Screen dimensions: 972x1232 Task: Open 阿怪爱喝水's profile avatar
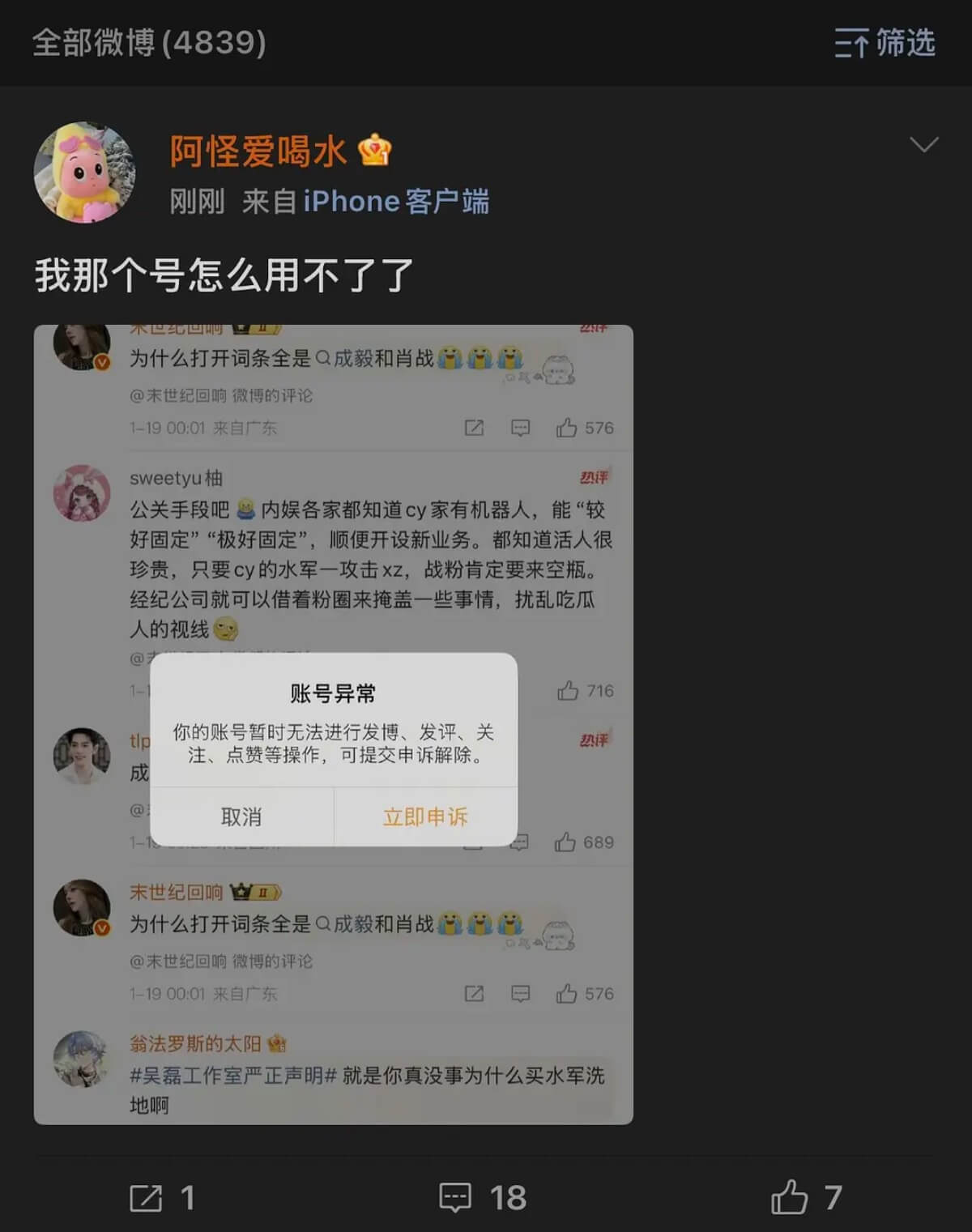coord(84,173)
